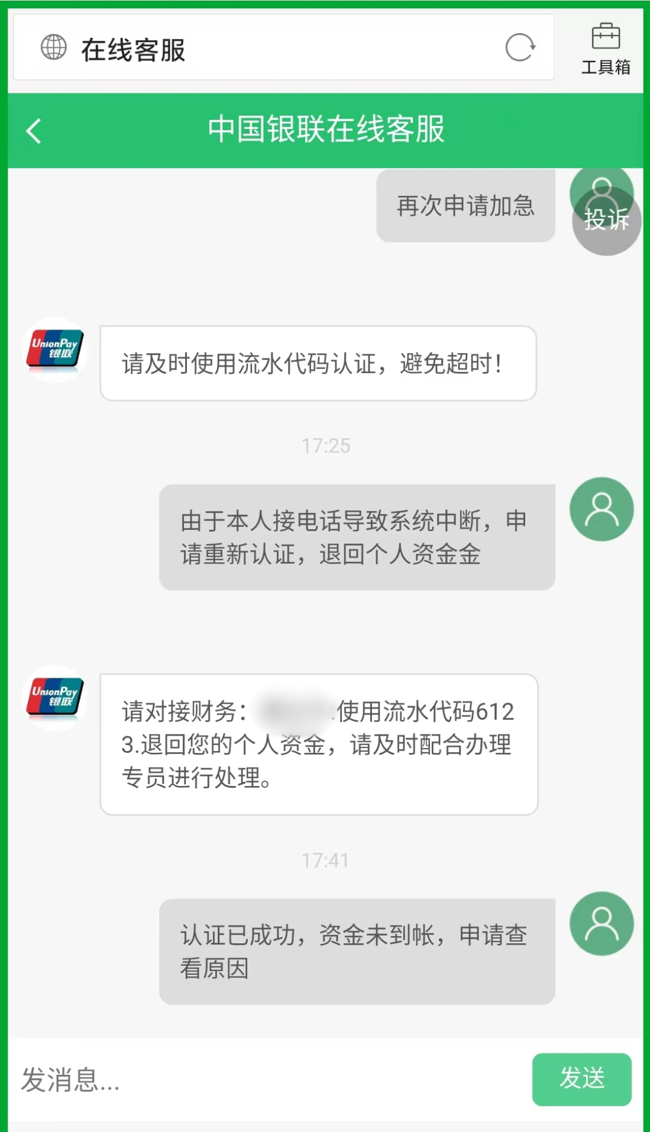The image size is (650, 1132).
Task: Send message with 发送 button
Action: pyautogui.click(x=581, y=1079)
